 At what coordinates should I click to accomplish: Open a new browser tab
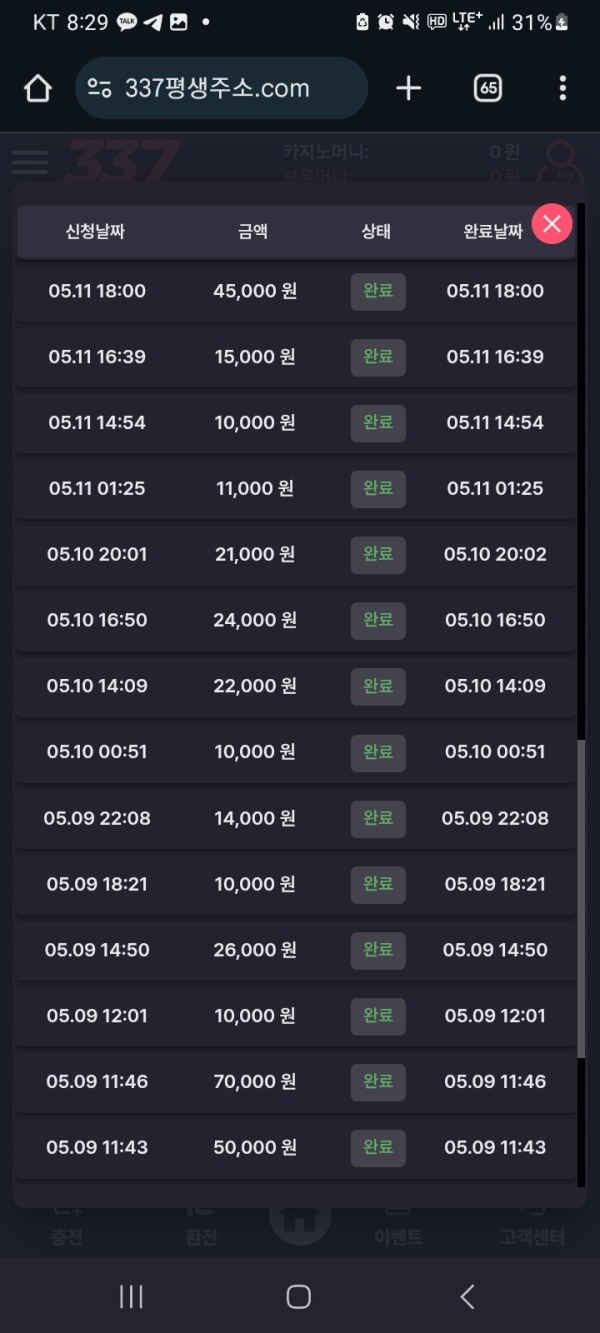point(408,88)
